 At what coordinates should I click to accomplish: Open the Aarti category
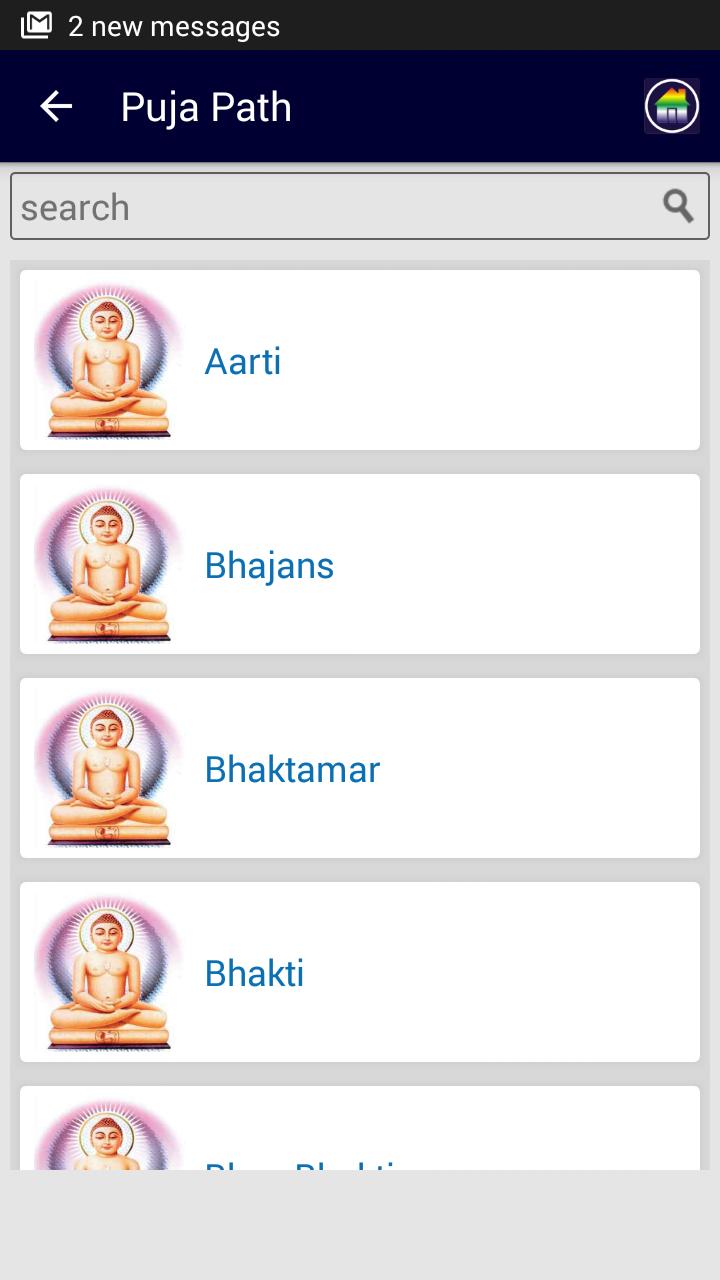[x=360, y=360]
